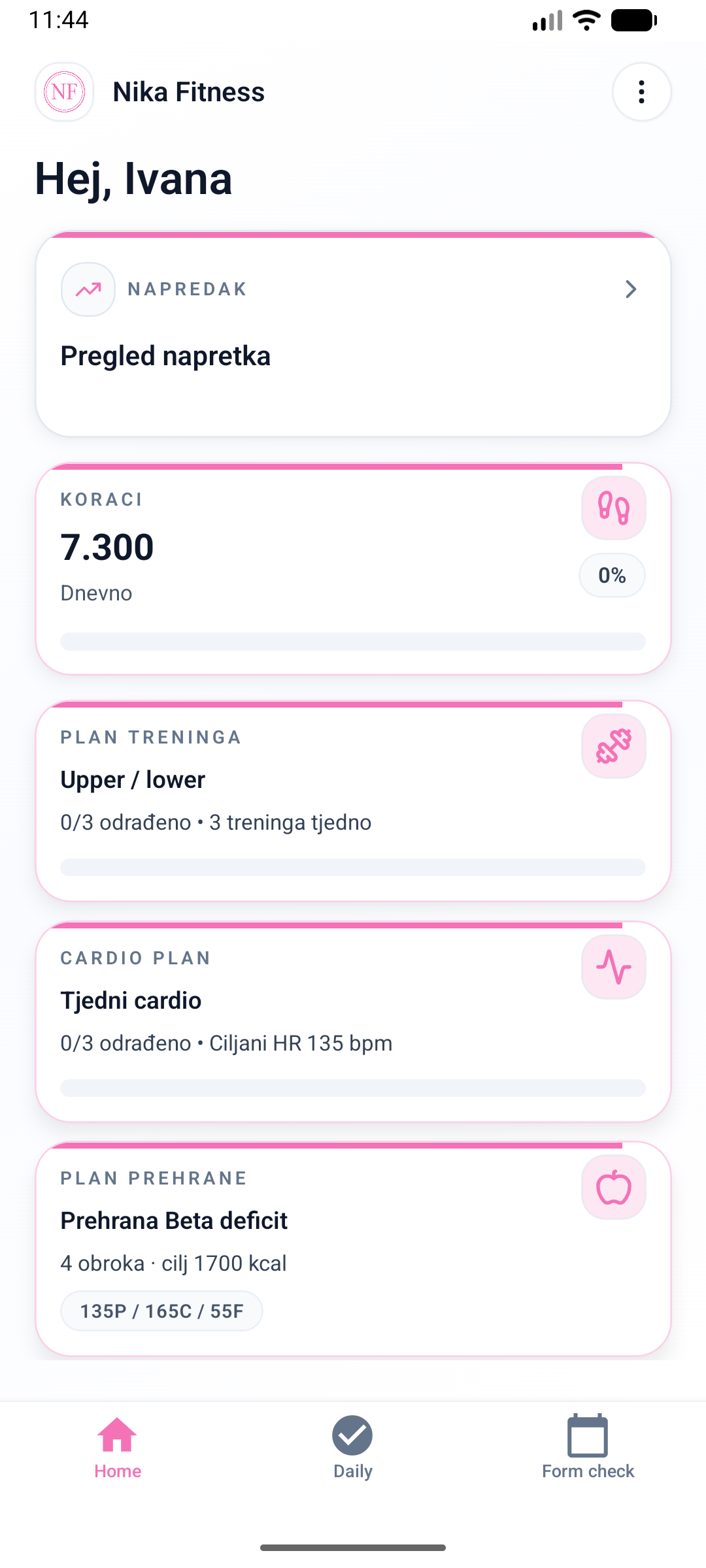
Task: Switch to the Daily tab
Action: coord(352,1446)
